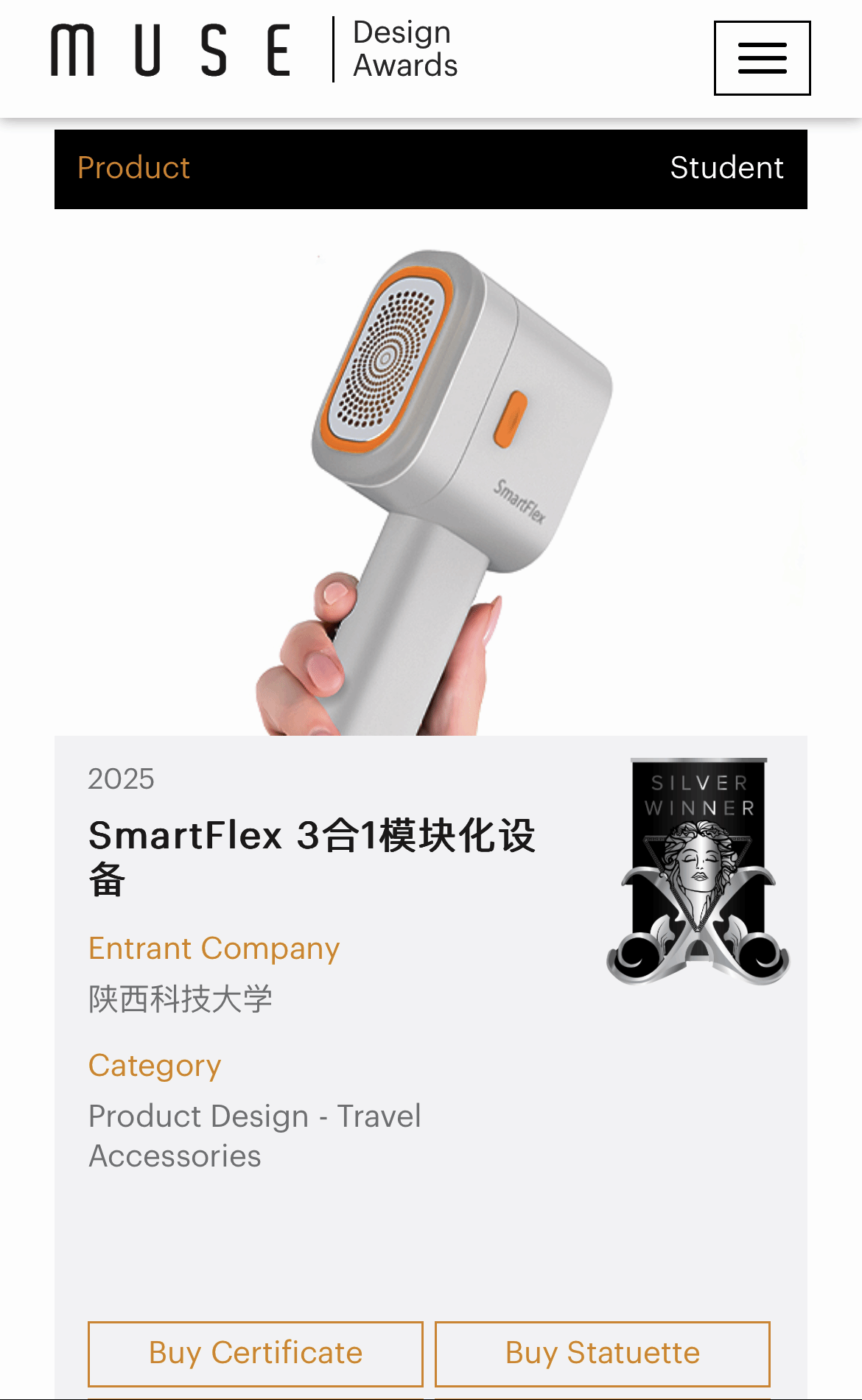Go to the MUSE Design Awards homepage
The image size is (862, 1400).
tap(253, 50)
